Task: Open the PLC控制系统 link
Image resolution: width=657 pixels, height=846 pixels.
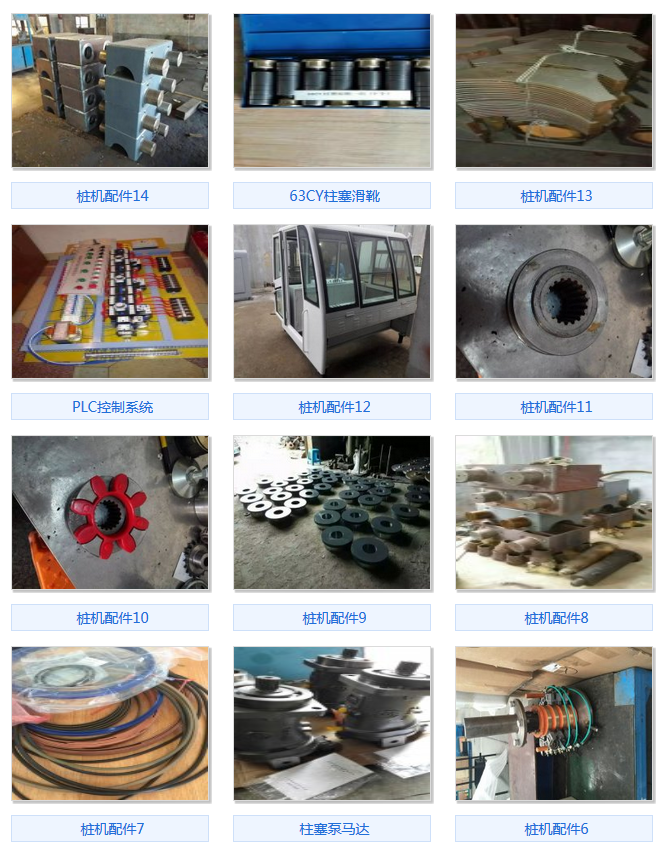Action: [112, 407]
